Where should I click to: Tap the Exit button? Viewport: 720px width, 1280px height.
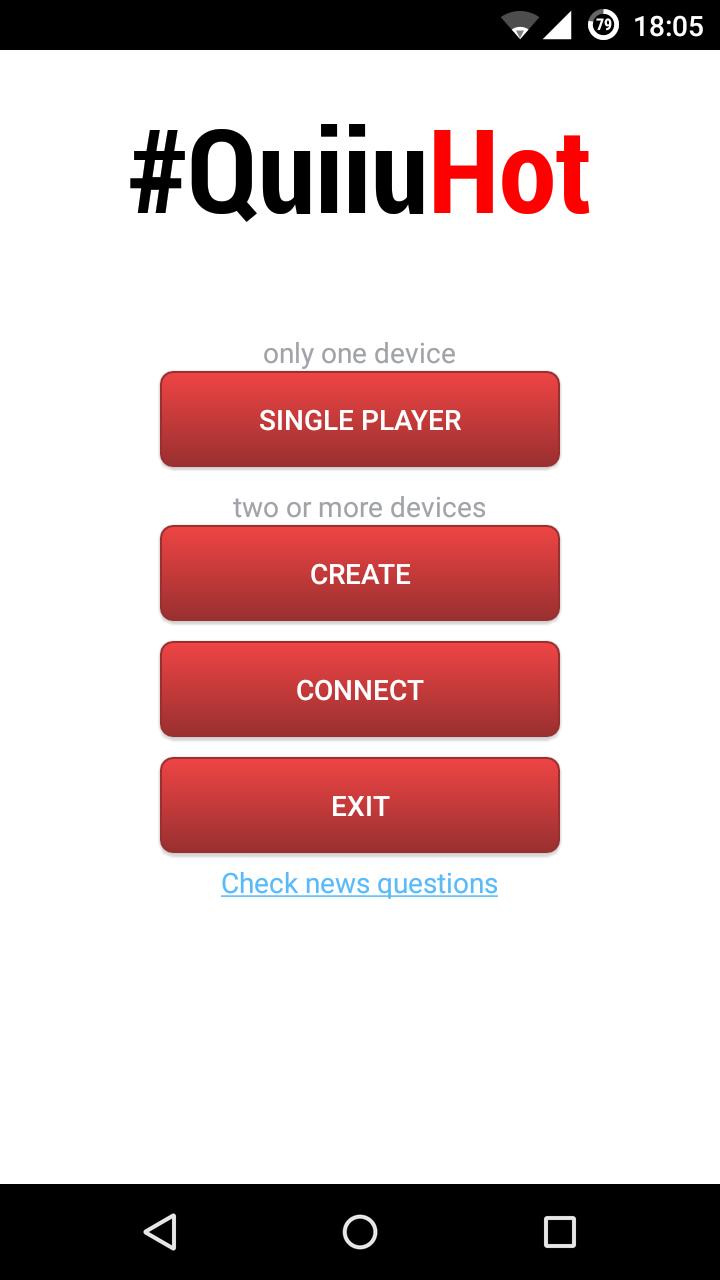tap(360, 806)
